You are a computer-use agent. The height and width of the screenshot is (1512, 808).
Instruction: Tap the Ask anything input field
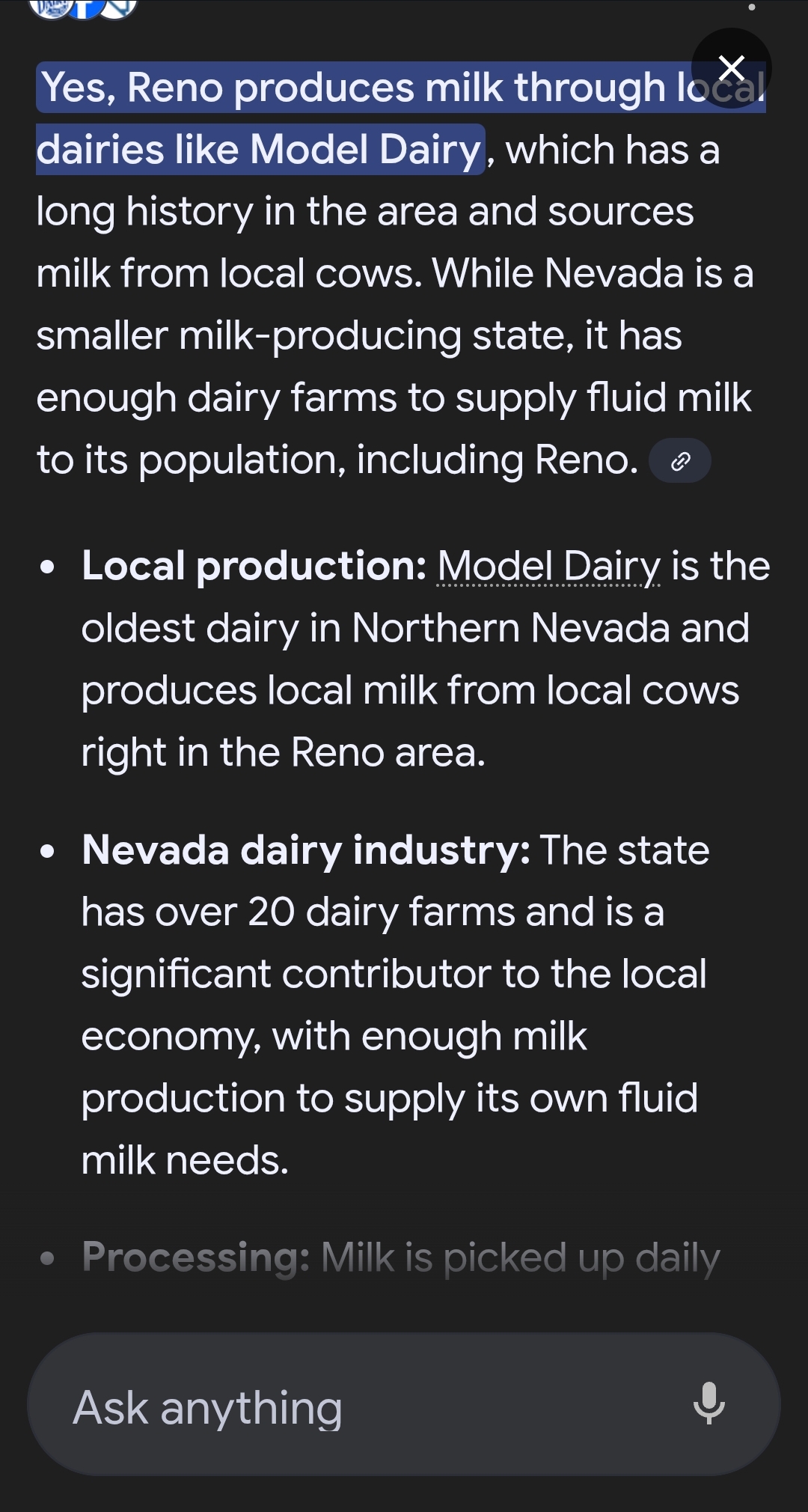click(359, 1408)
